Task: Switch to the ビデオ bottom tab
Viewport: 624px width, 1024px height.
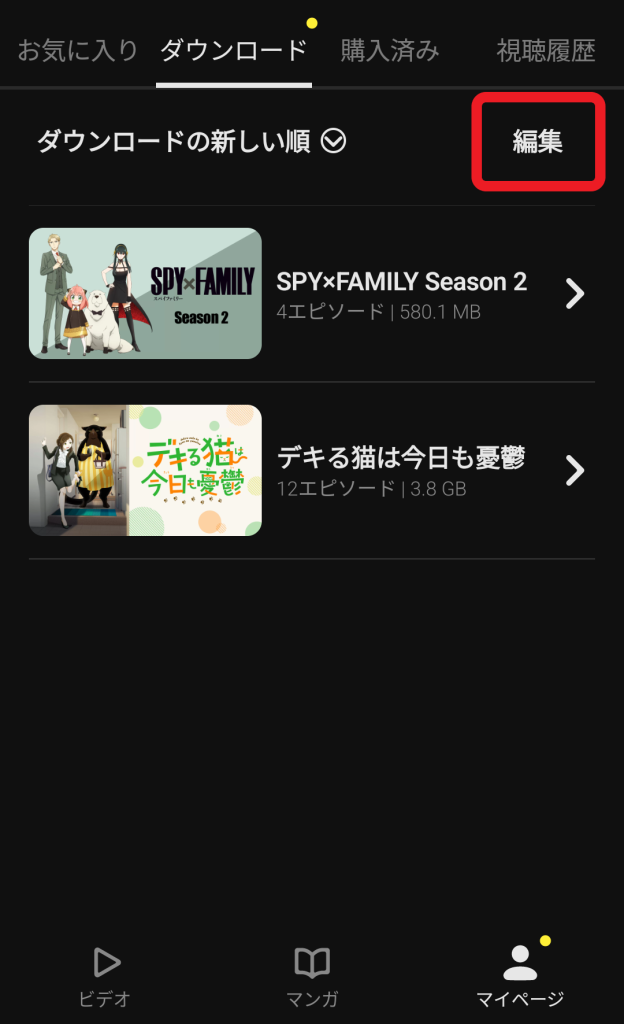Action: pos(105,976)
